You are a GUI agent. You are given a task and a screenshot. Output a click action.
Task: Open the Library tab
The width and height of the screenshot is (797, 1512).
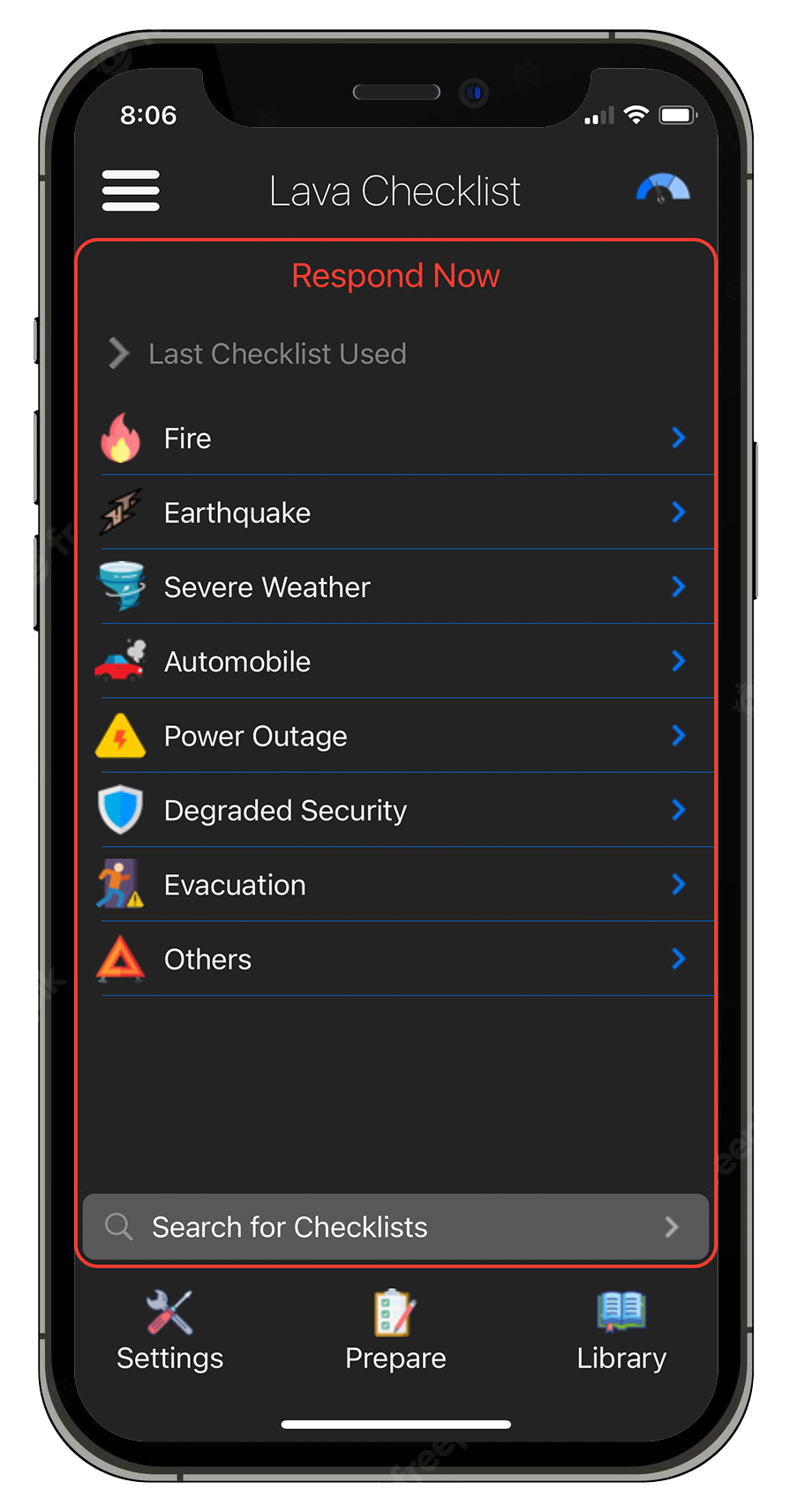pos(621,1331)
